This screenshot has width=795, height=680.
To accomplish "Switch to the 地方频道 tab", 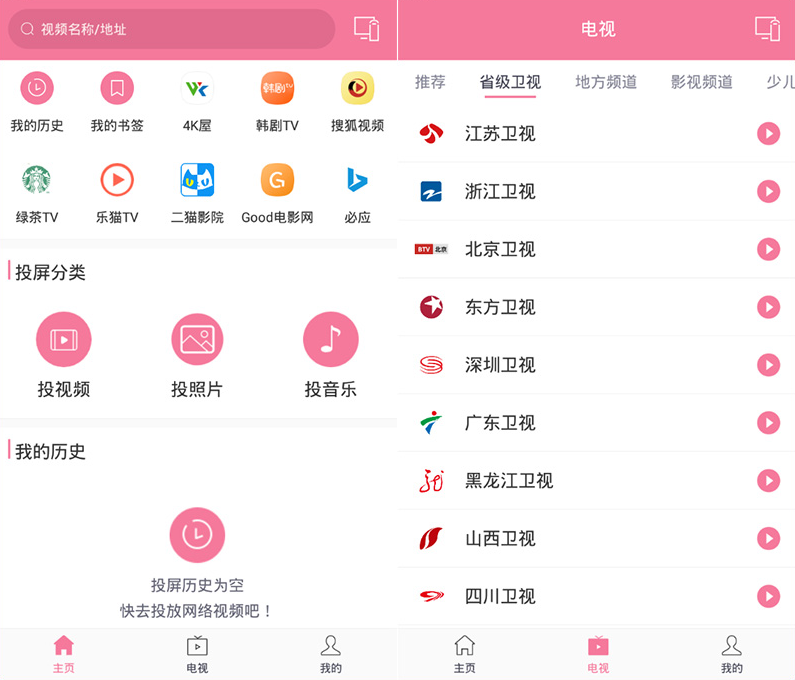I will tap(606, 82).
